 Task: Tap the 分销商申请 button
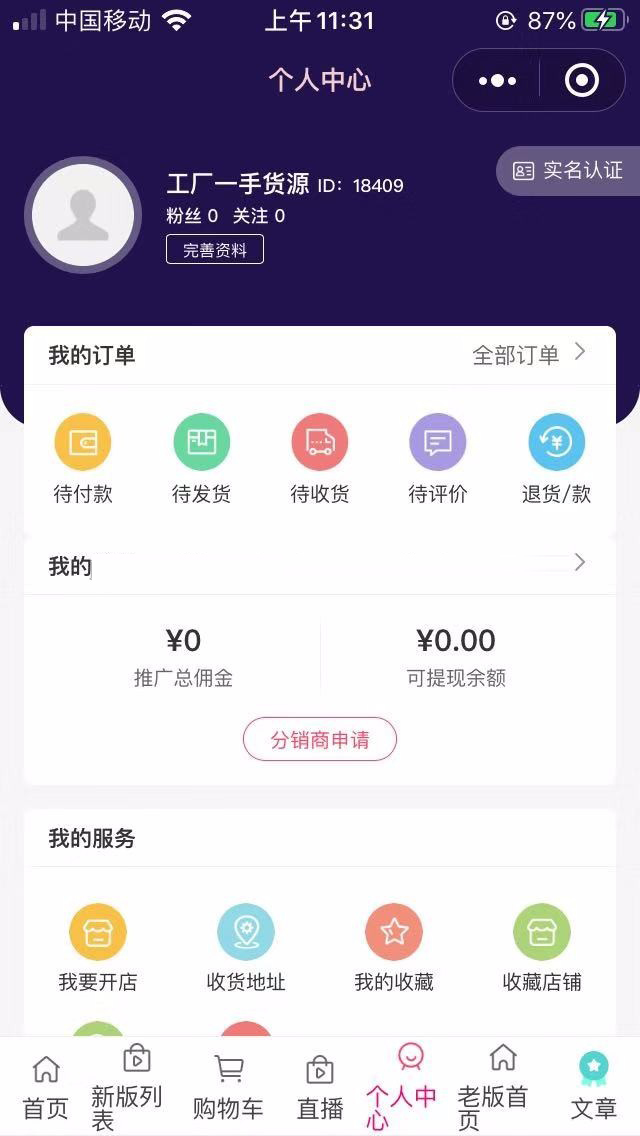[x=320, y=740]
